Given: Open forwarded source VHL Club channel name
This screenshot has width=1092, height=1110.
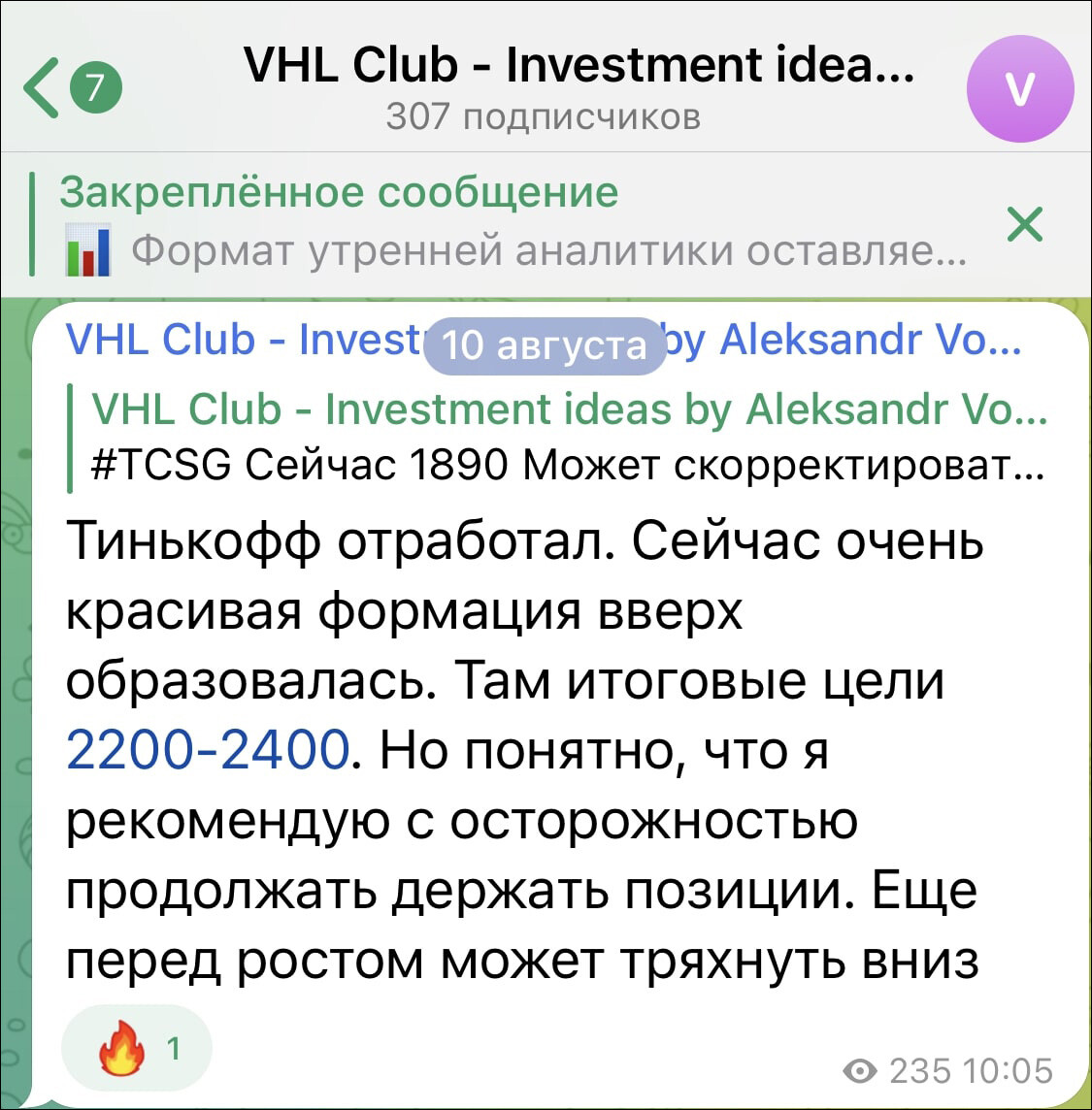Looking at the screenshot, I should [243, 340].
